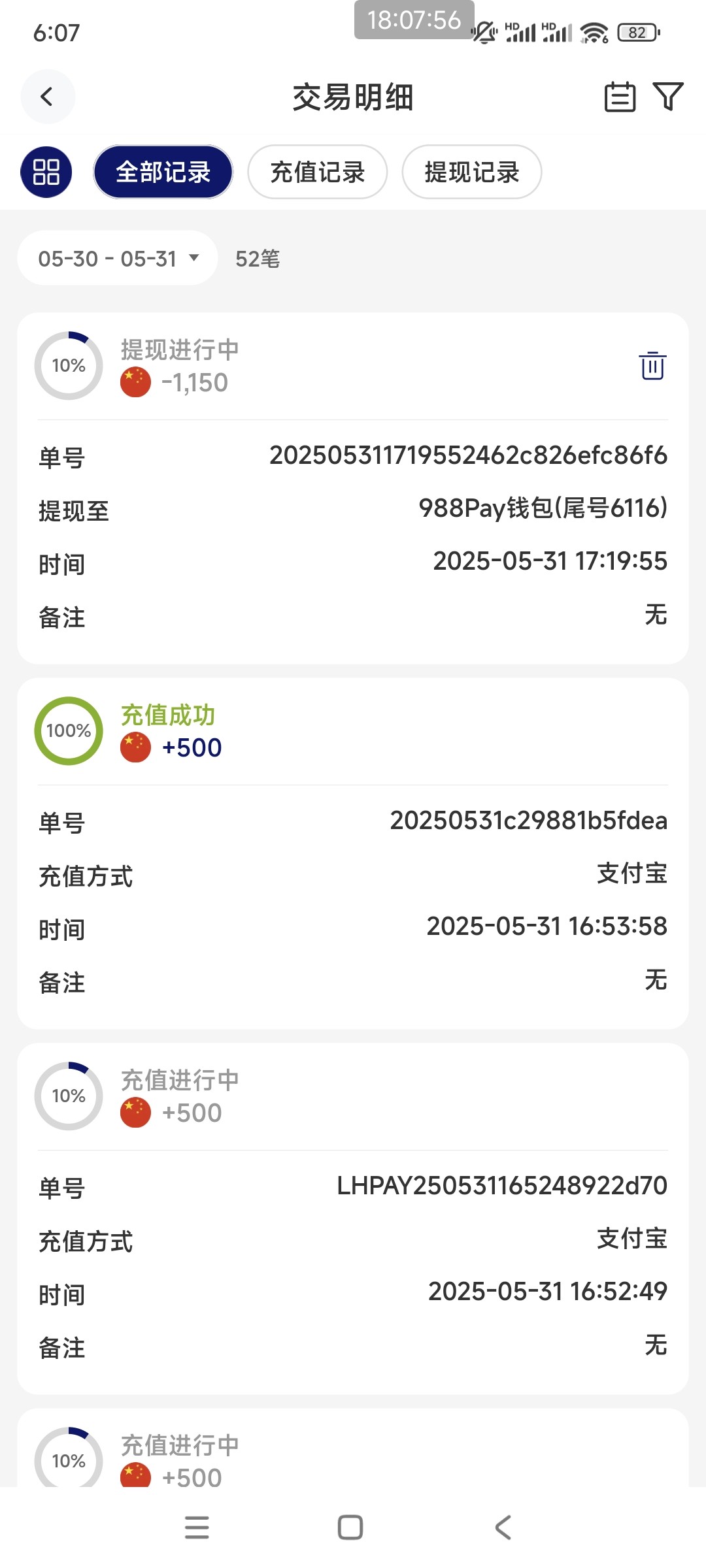This screenshot has height=1568, width=706.
Task: Tap the system home button
Action: [350, 1527]
